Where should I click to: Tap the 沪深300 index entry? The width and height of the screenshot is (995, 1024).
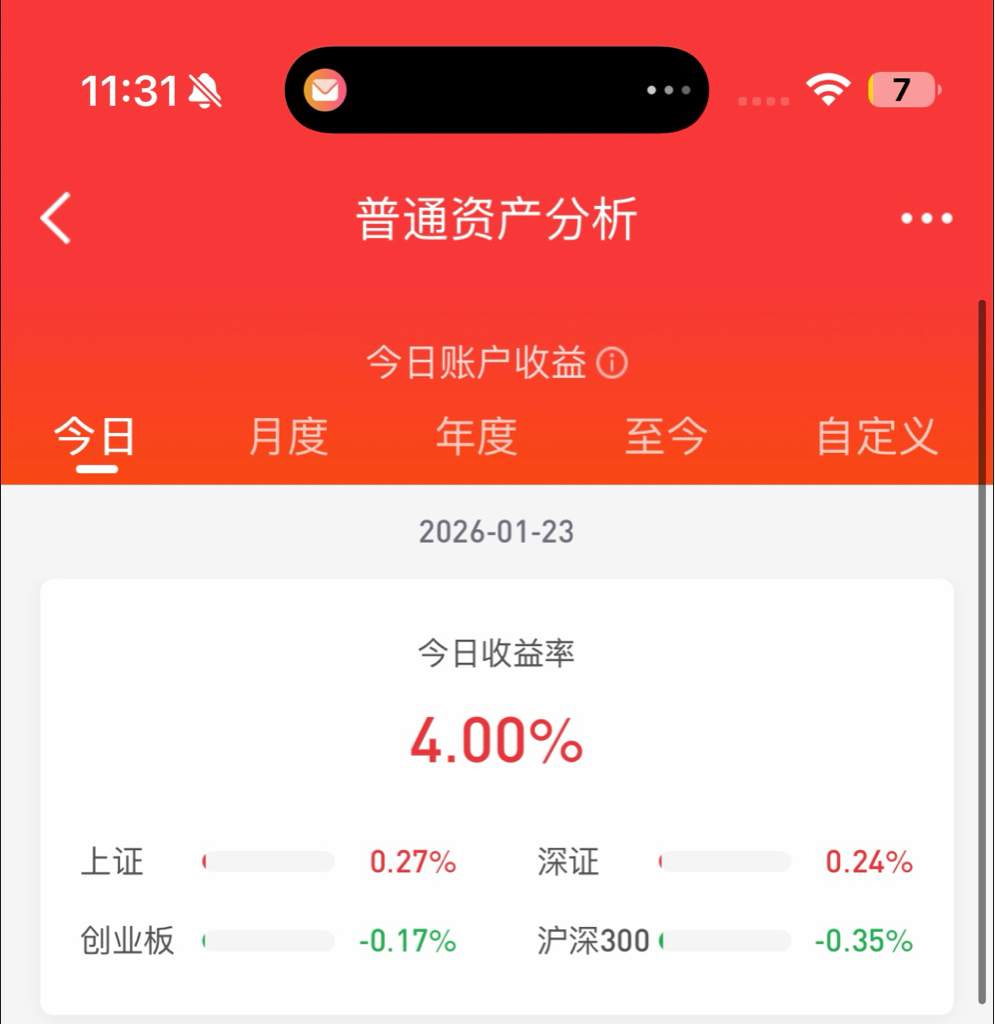click(591, 940)
